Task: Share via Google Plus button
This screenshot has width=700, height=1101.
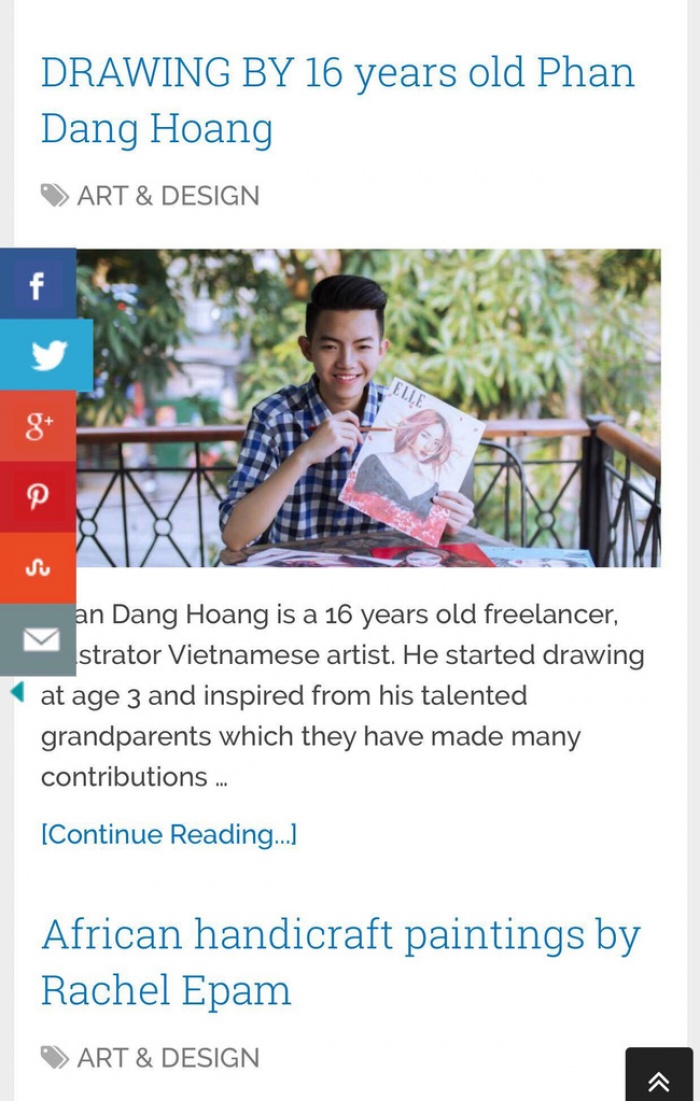Action: [x=38, y=426]
